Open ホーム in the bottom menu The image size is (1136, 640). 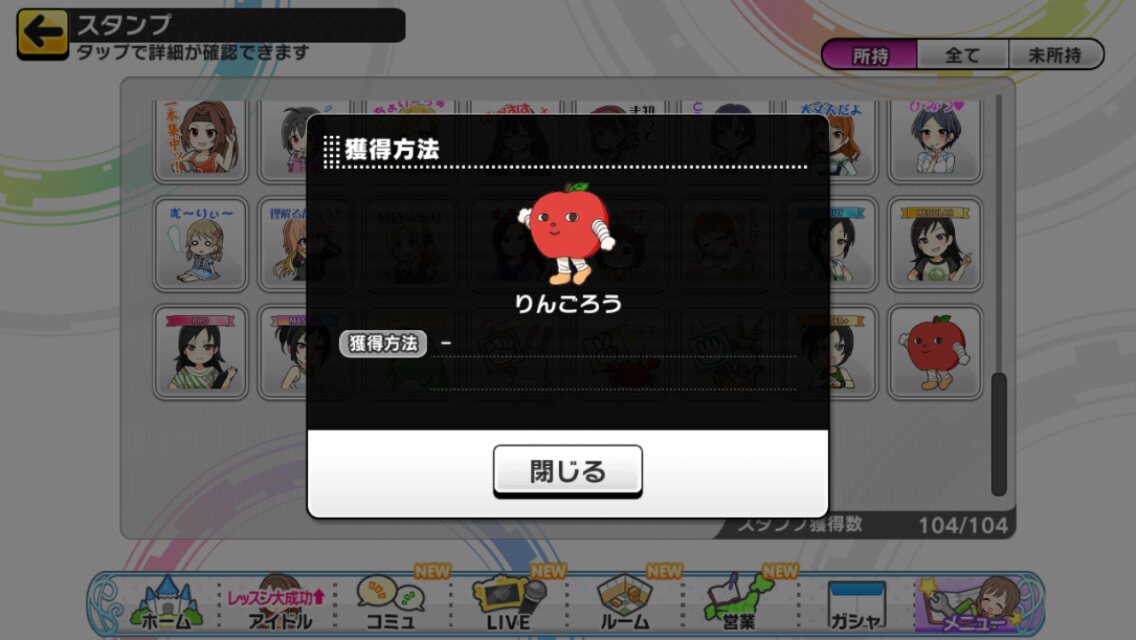click(165, 606)
